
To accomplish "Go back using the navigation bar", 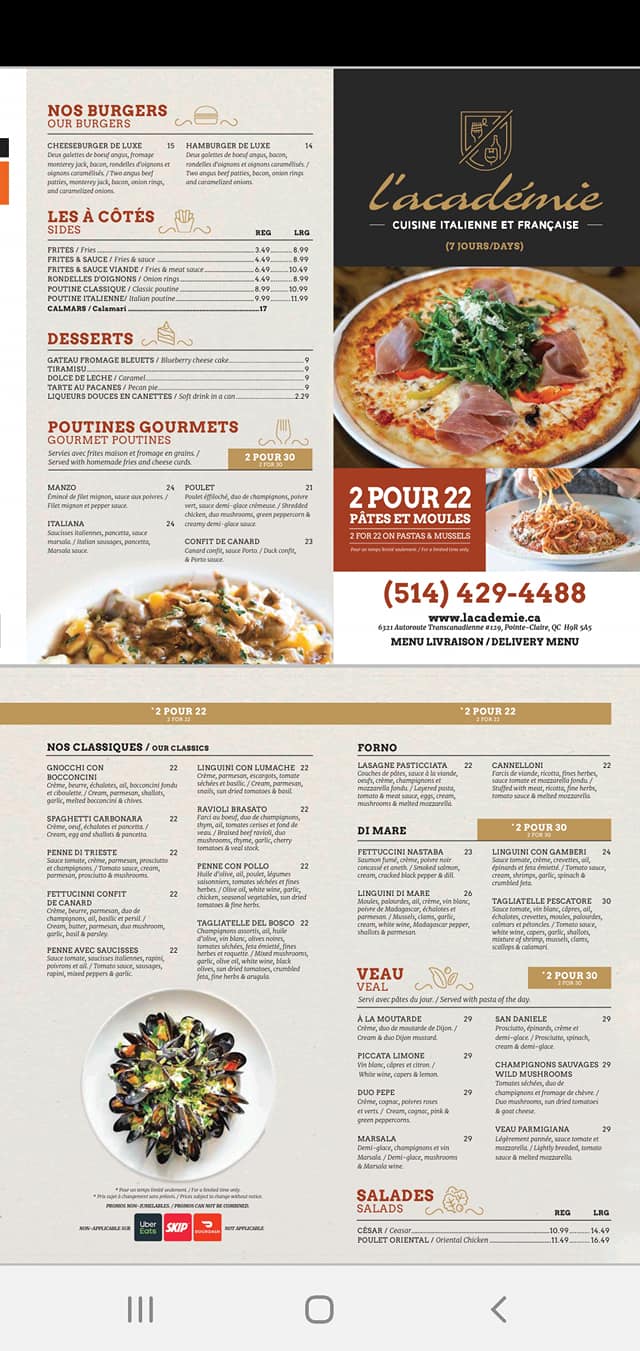I will tap(498, 1309).
